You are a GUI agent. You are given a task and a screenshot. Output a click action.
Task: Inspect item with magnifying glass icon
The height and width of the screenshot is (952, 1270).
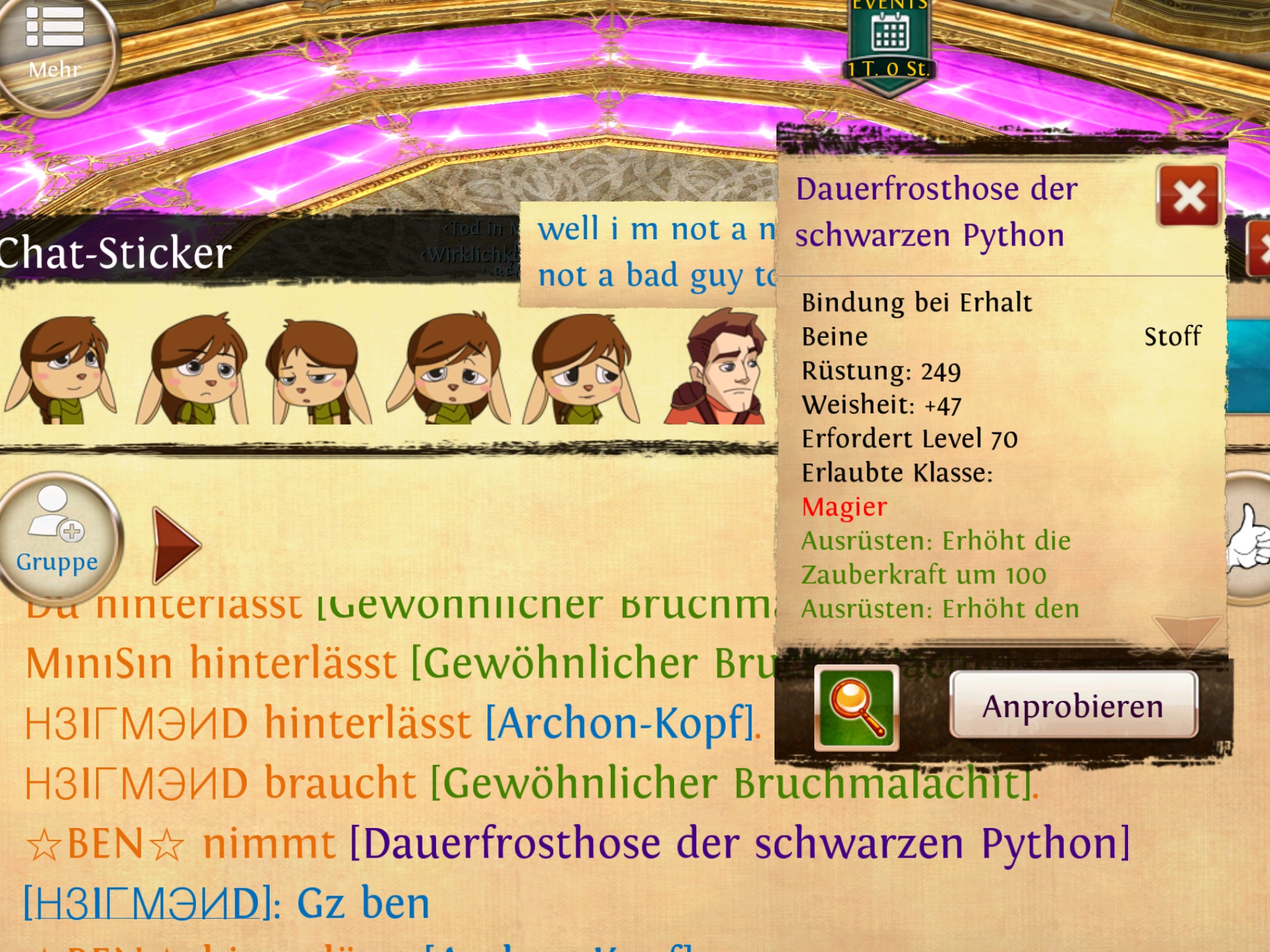tap(856, 707)
